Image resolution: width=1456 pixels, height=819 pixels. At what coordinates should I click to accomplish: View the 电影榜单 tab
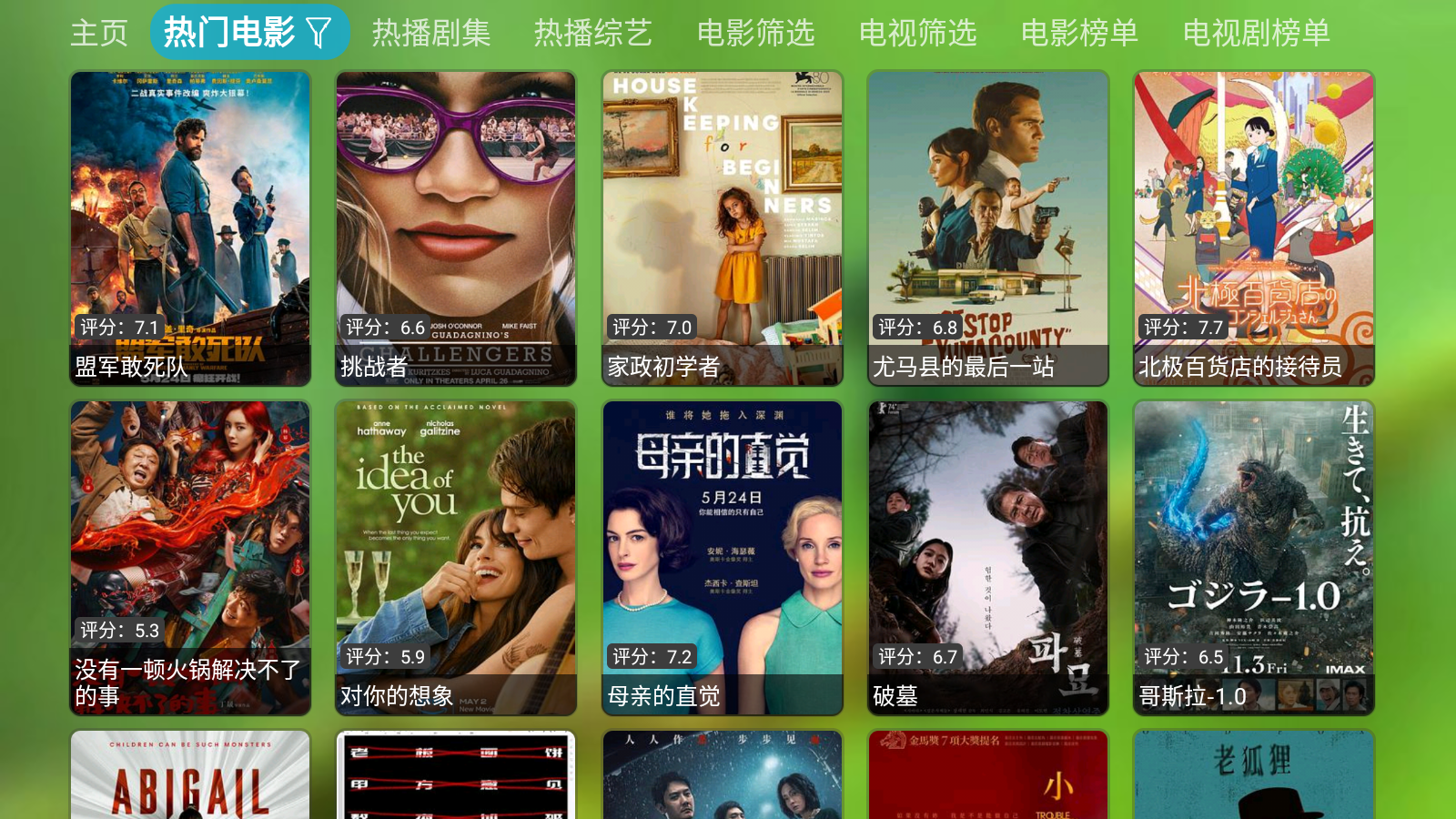click(1079, 33)
